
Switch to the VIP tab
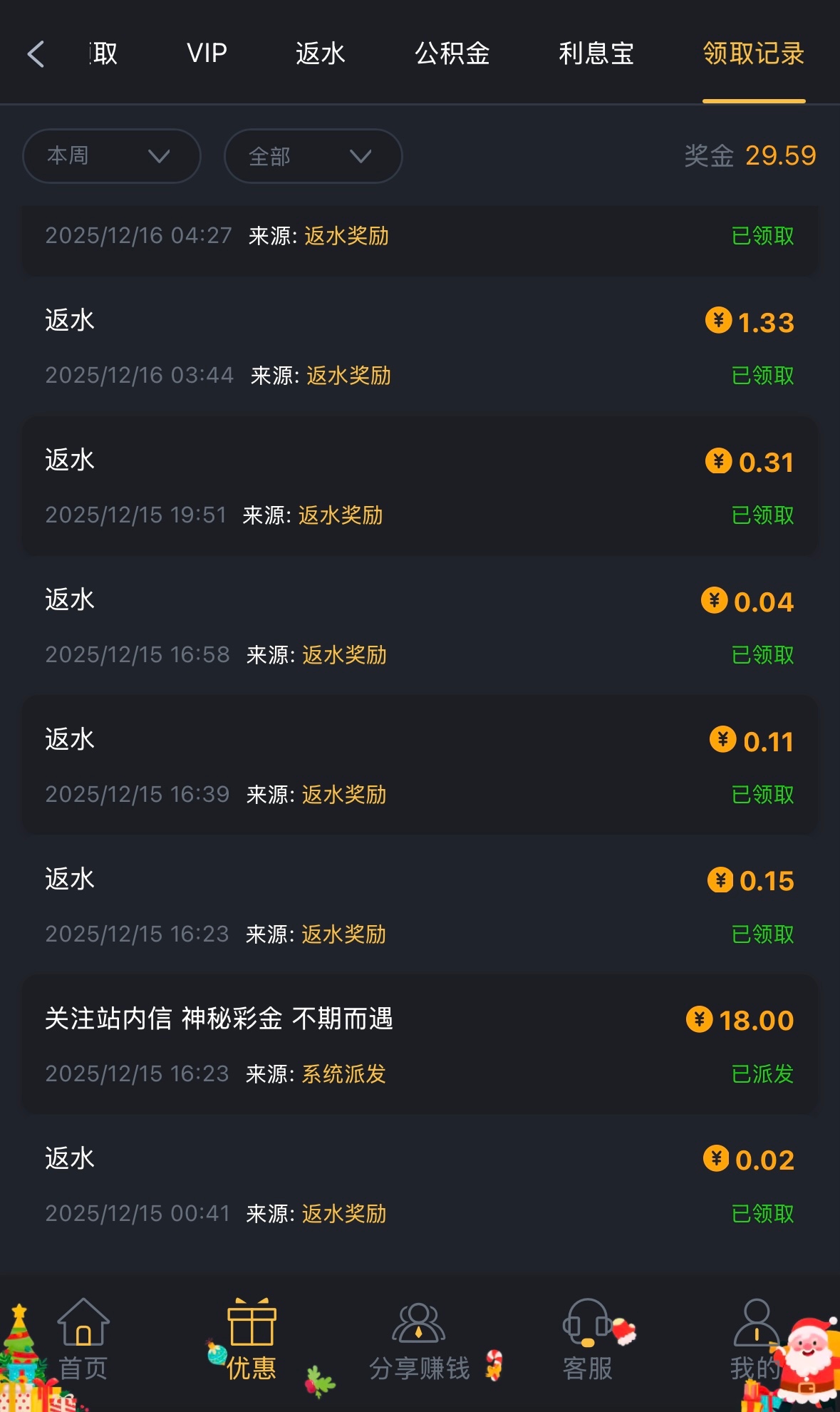coord(207,53)
